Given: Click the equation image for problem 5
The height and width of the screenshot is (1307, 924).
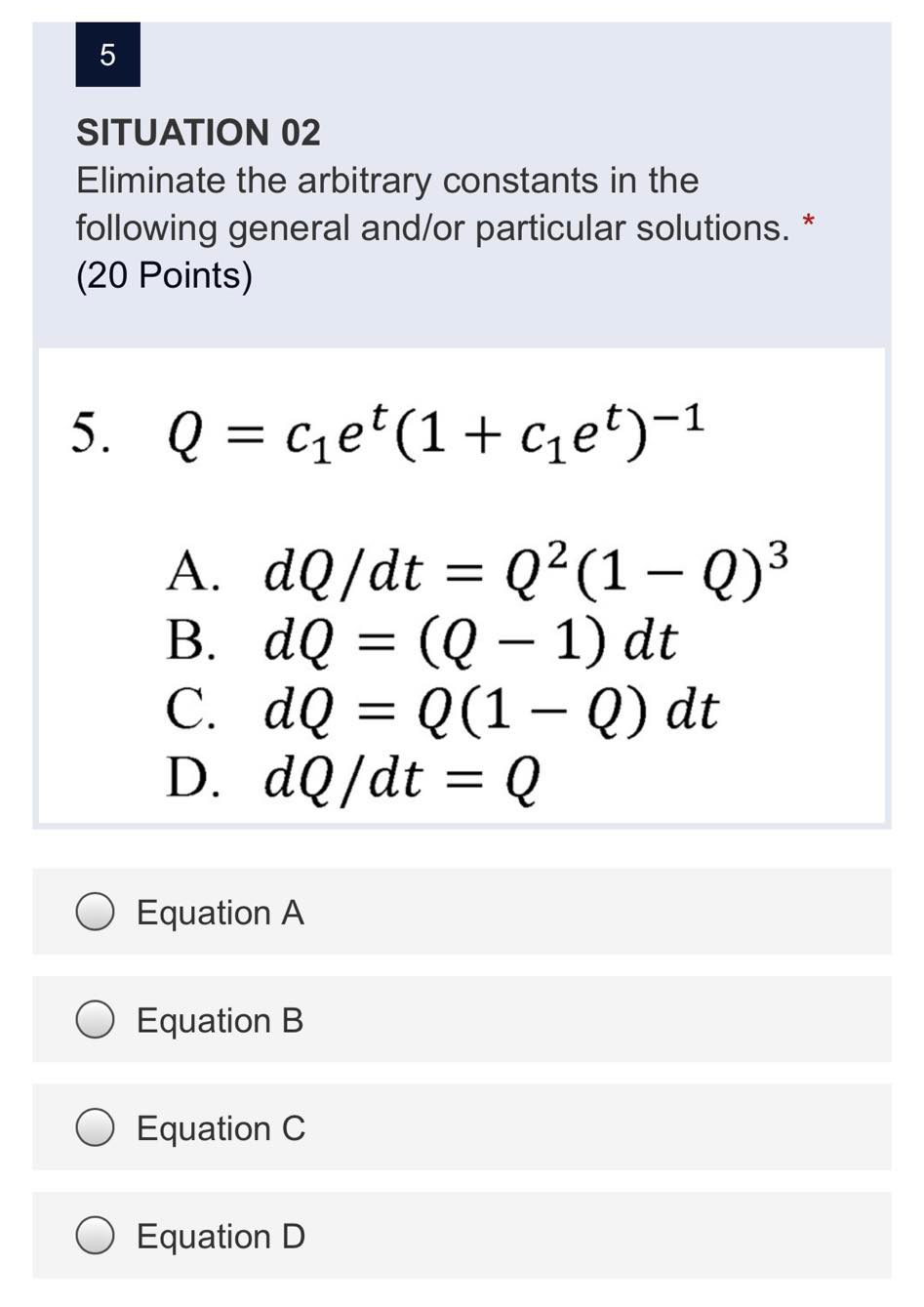Looking at the screenshot, I should coord(462,583).
